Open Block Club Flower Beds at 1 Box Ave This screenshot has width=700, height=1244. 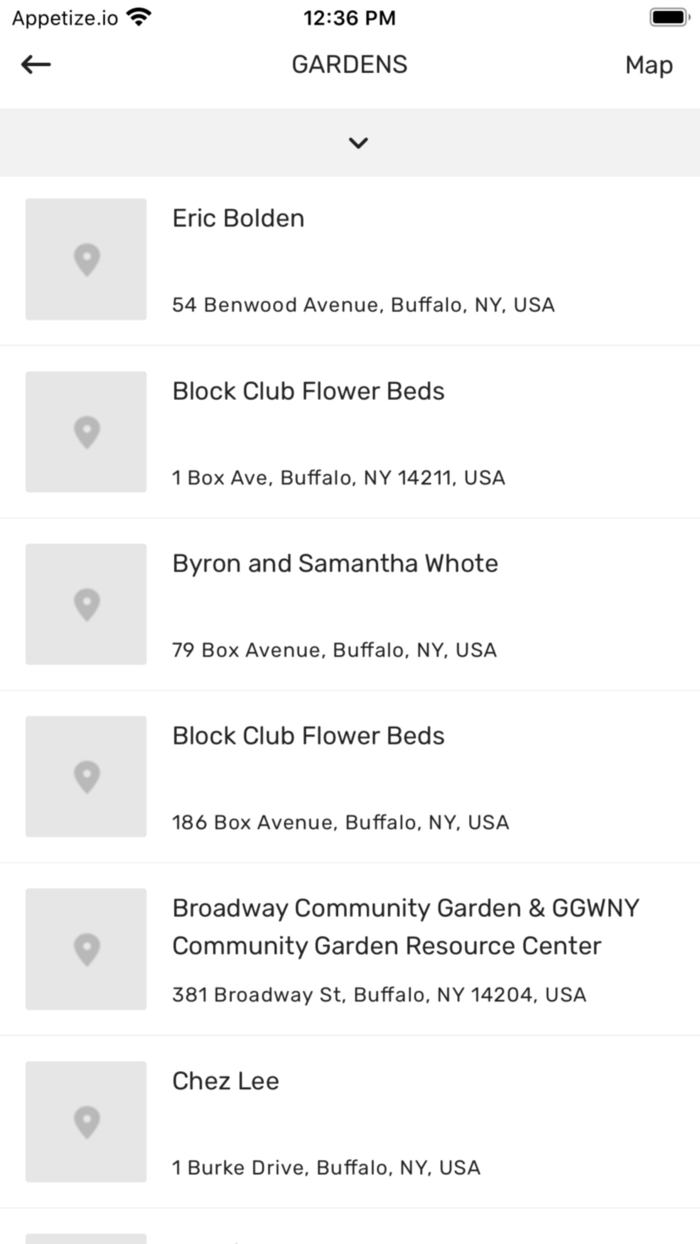tap(350, 432)
